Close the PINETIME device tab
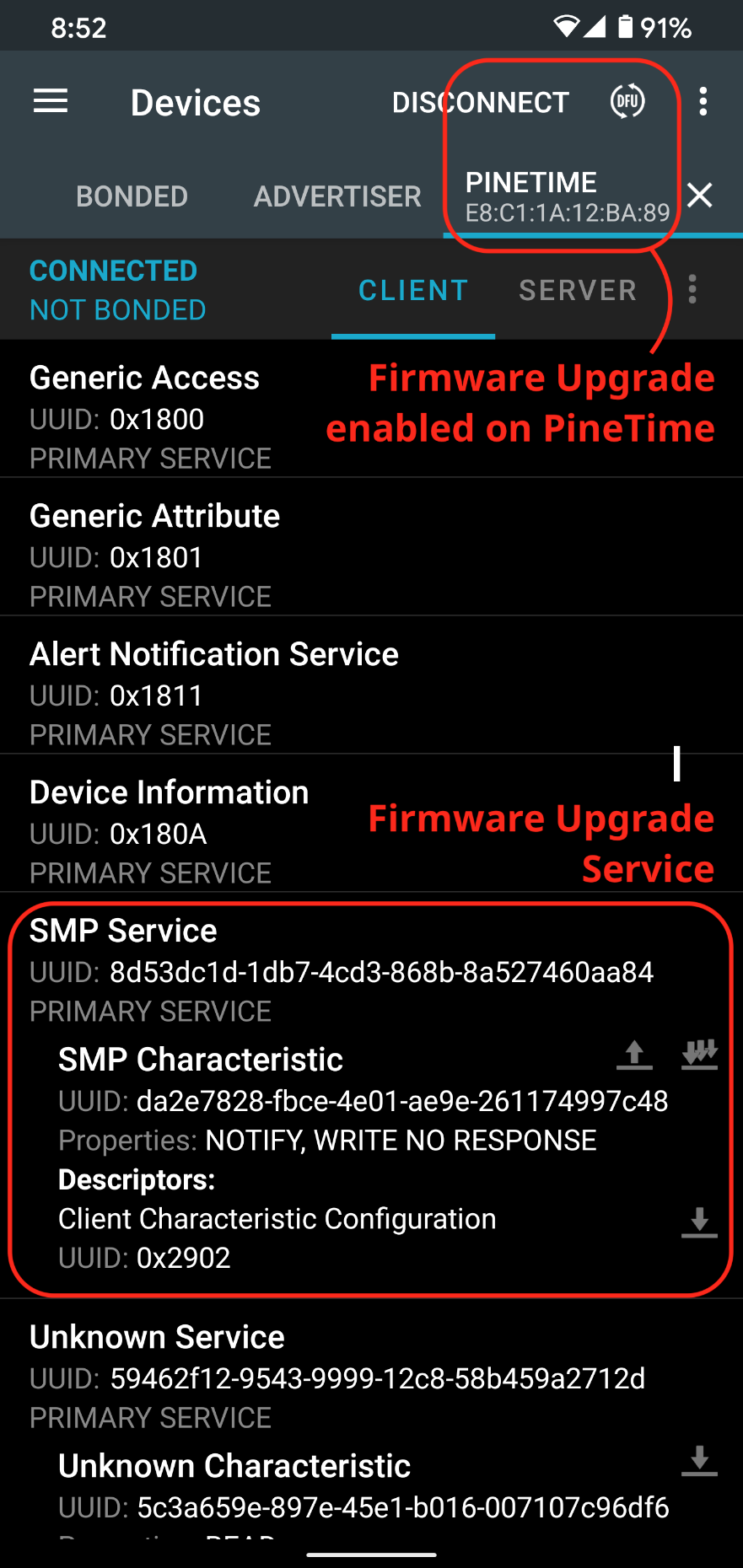 click(700, 196)
